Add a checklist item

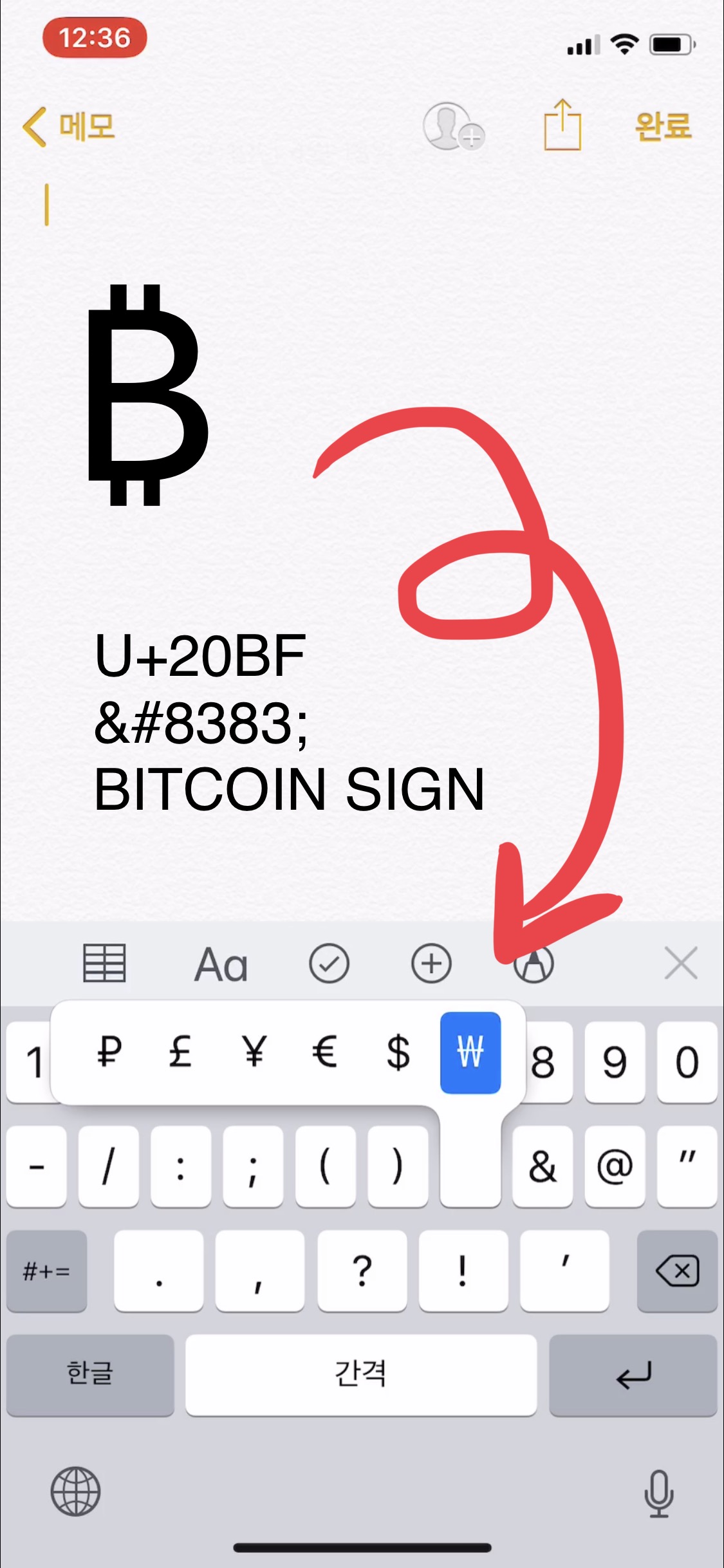[329, 964]
